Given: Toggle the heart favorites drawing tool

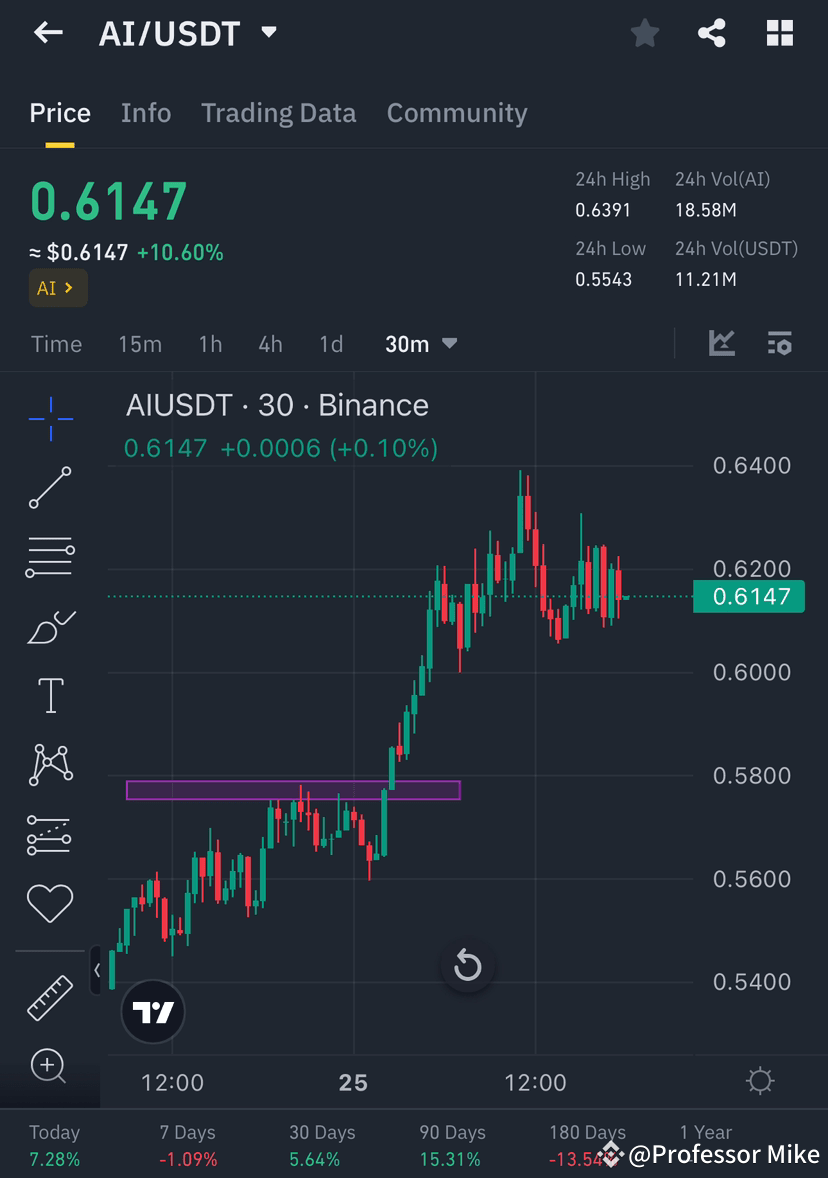Looking at the screenshot, I should [x=51, y=903].
